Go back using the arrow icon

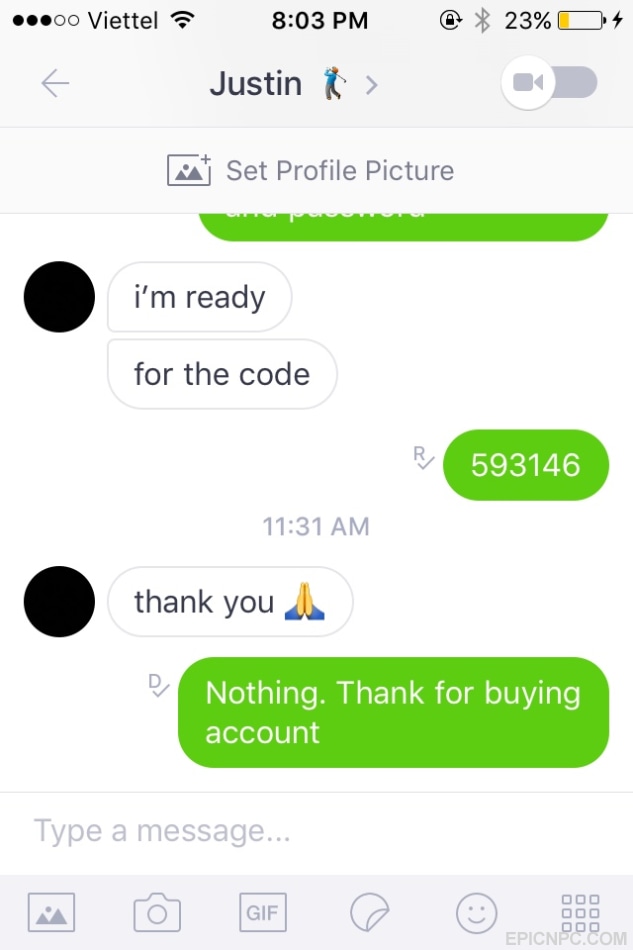(55, 84)
